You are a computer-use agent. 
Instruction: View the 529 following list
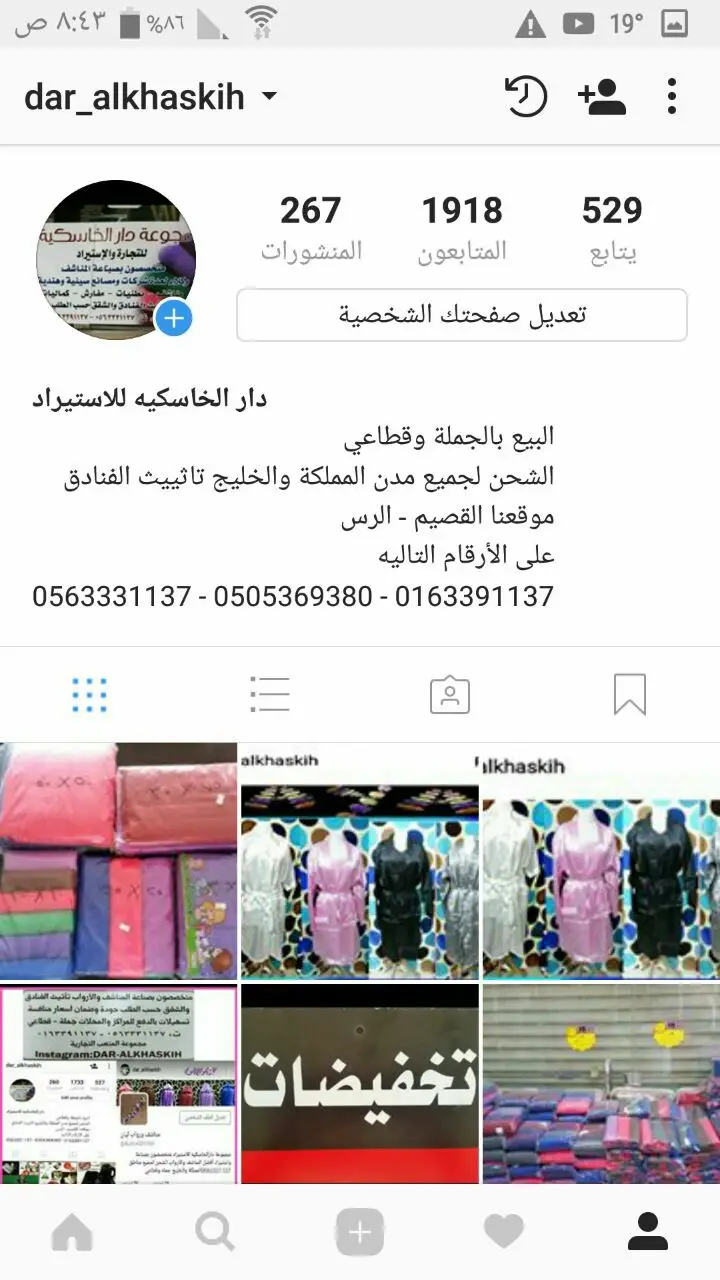pos(611,227)
